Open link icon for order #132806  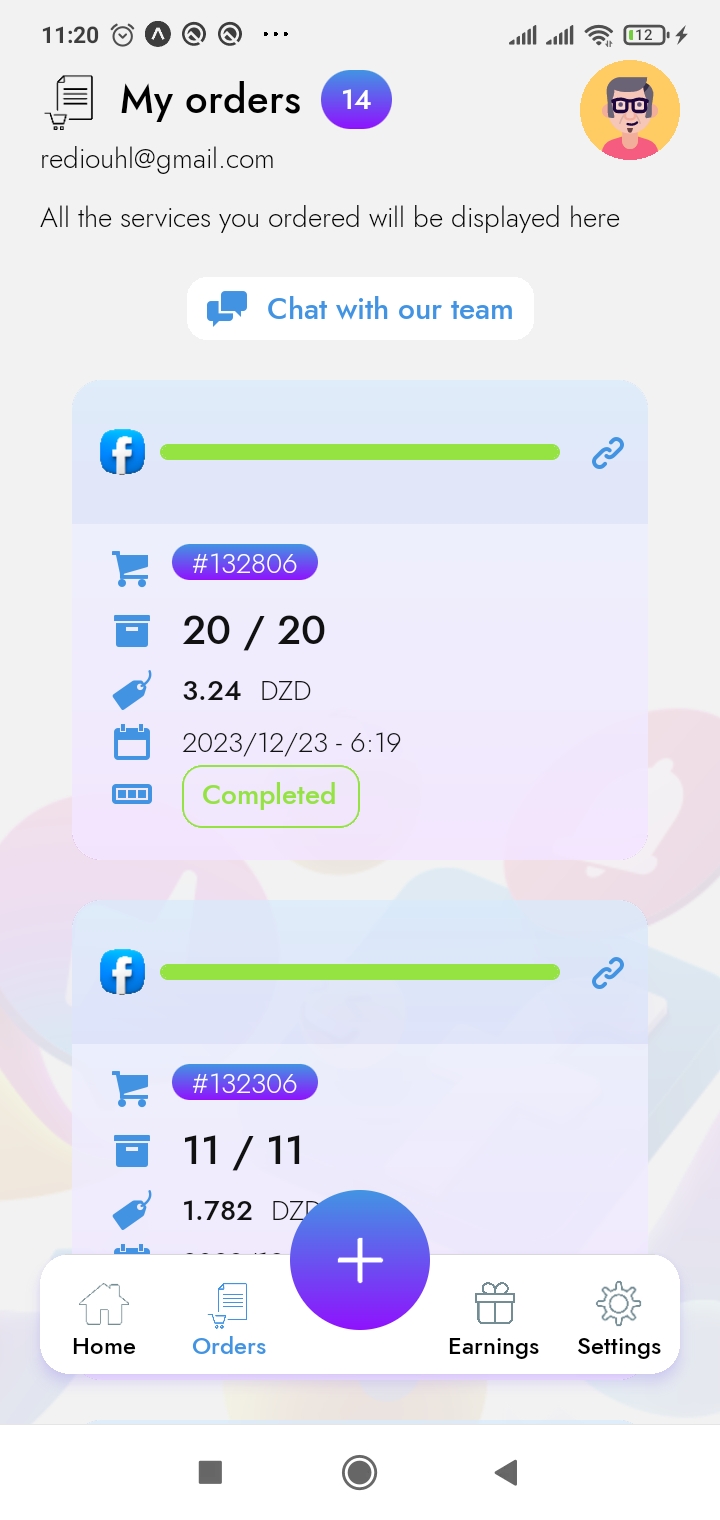pyautogui.click(x=608, y=453)
